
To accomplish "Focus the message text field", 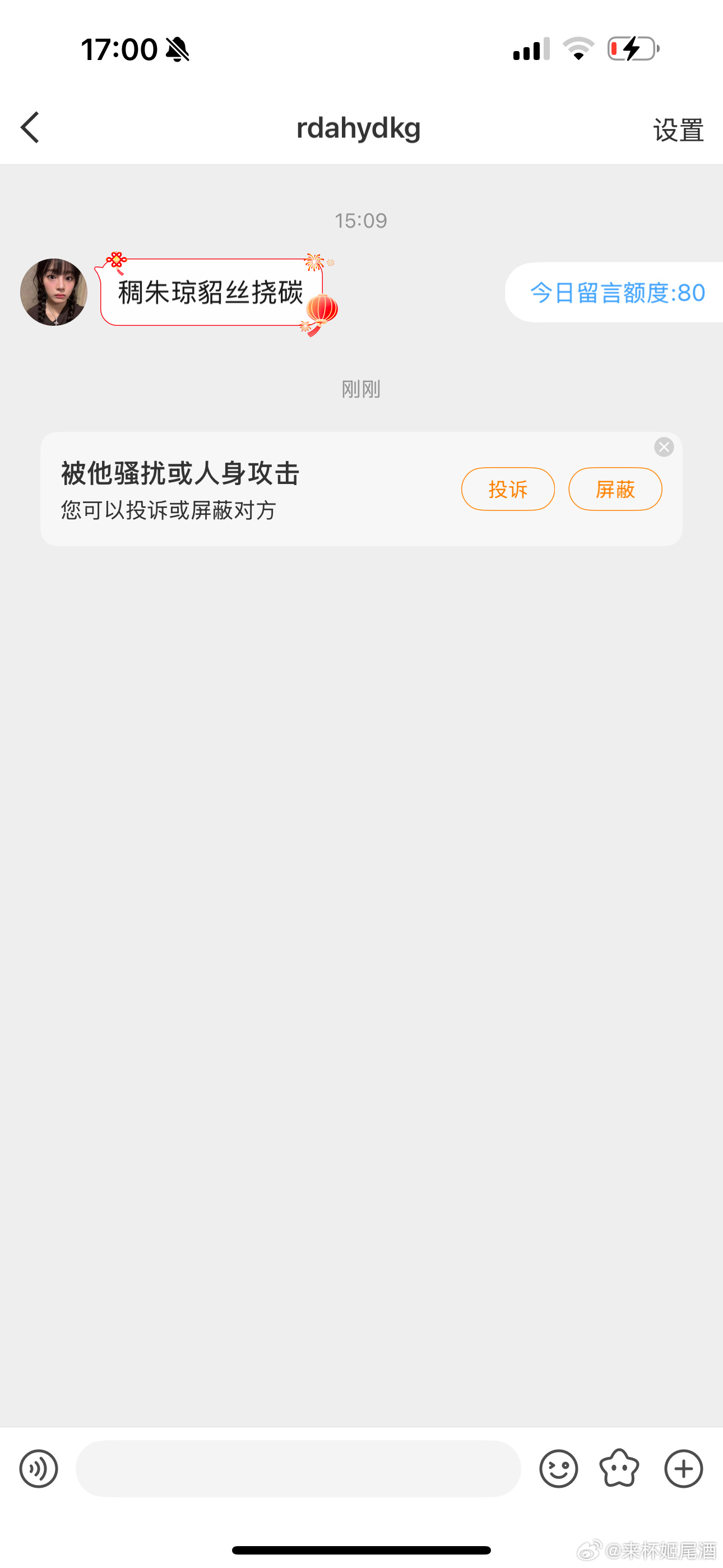I will tap(298, 1468).
